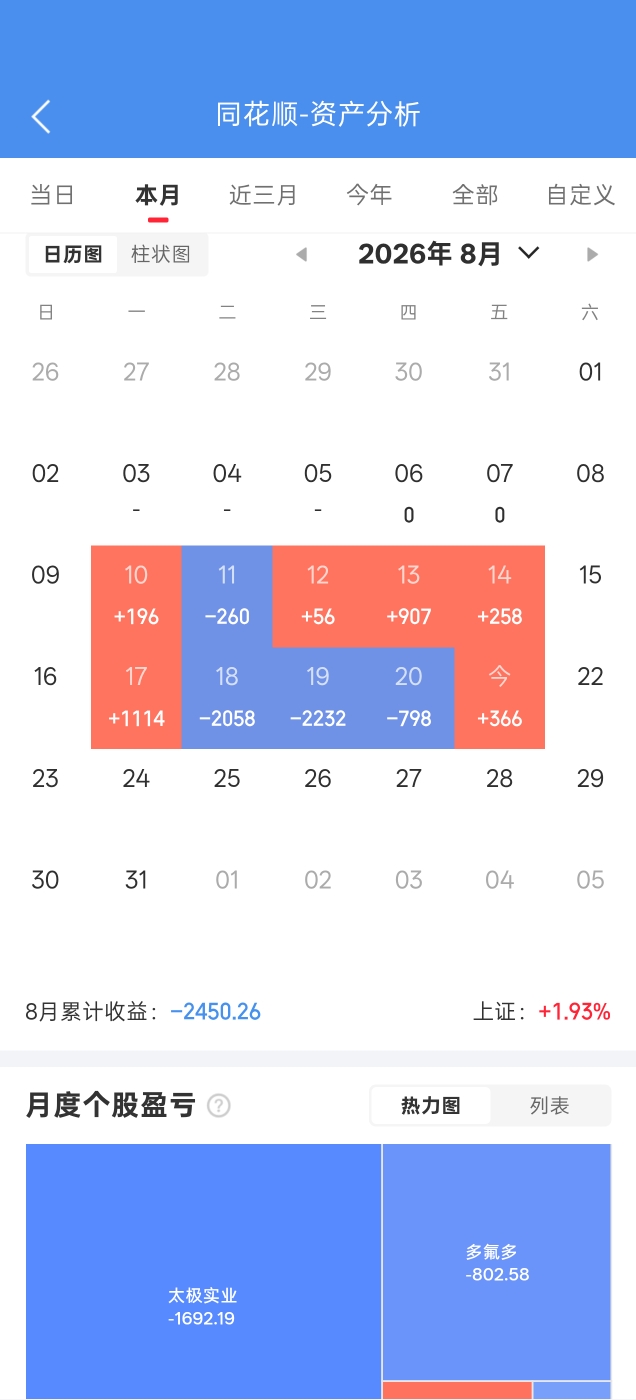The image size is (636, 1400).
Task: Select day 13 showing +907
Action: coord(409,596)
